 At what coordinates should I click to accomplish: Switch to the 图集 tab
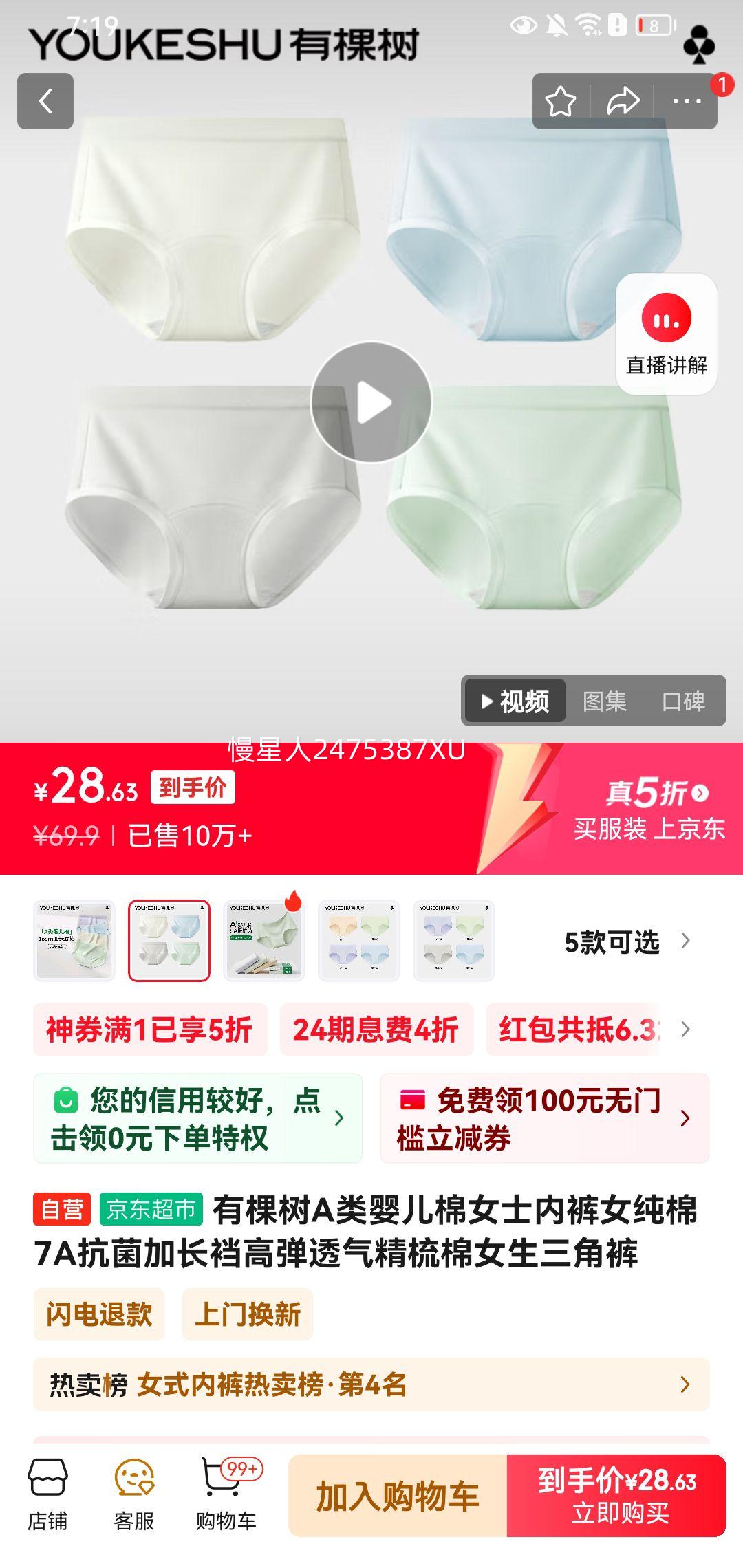(604, 701)
